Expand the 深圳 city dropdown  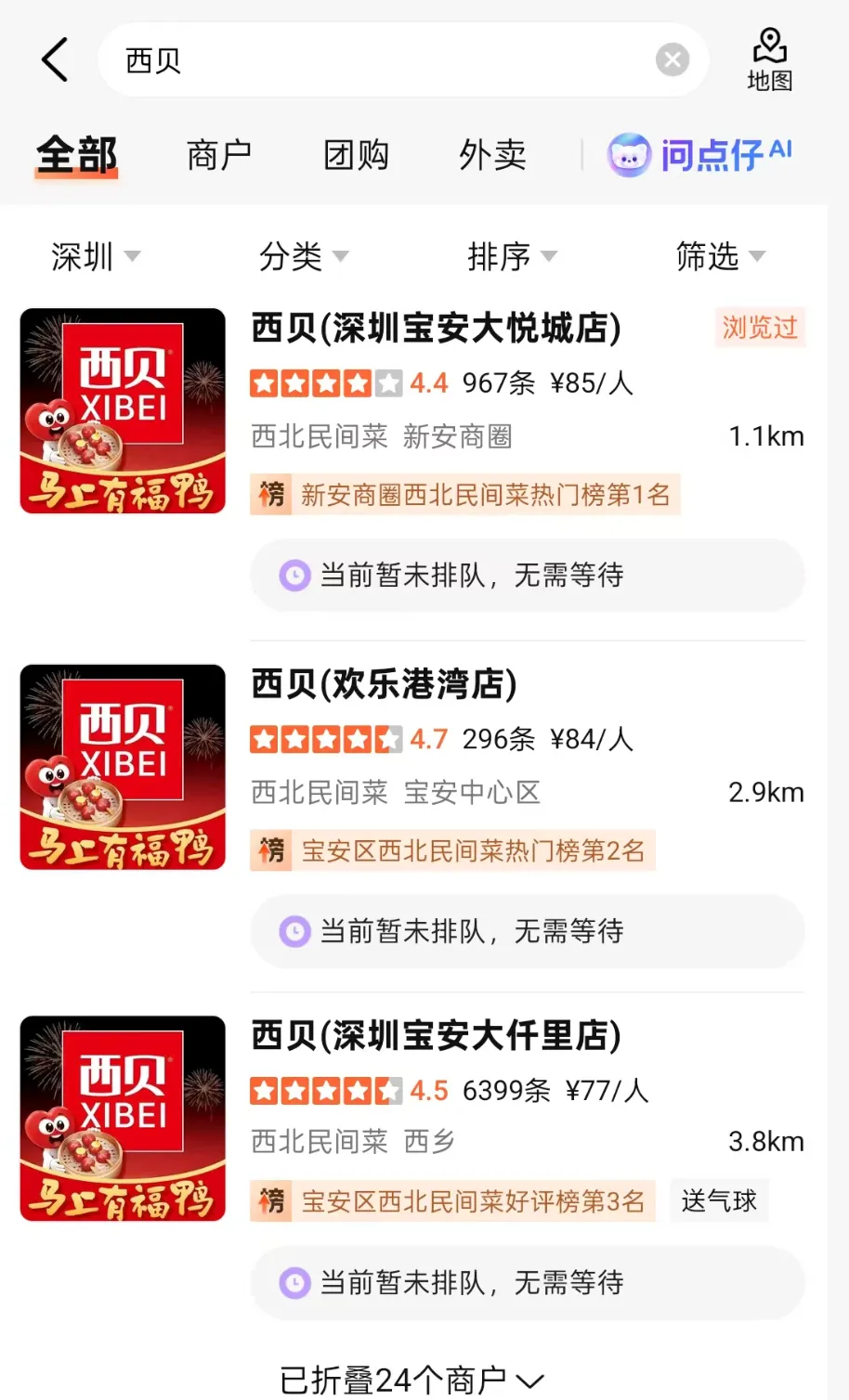[95, 256]
